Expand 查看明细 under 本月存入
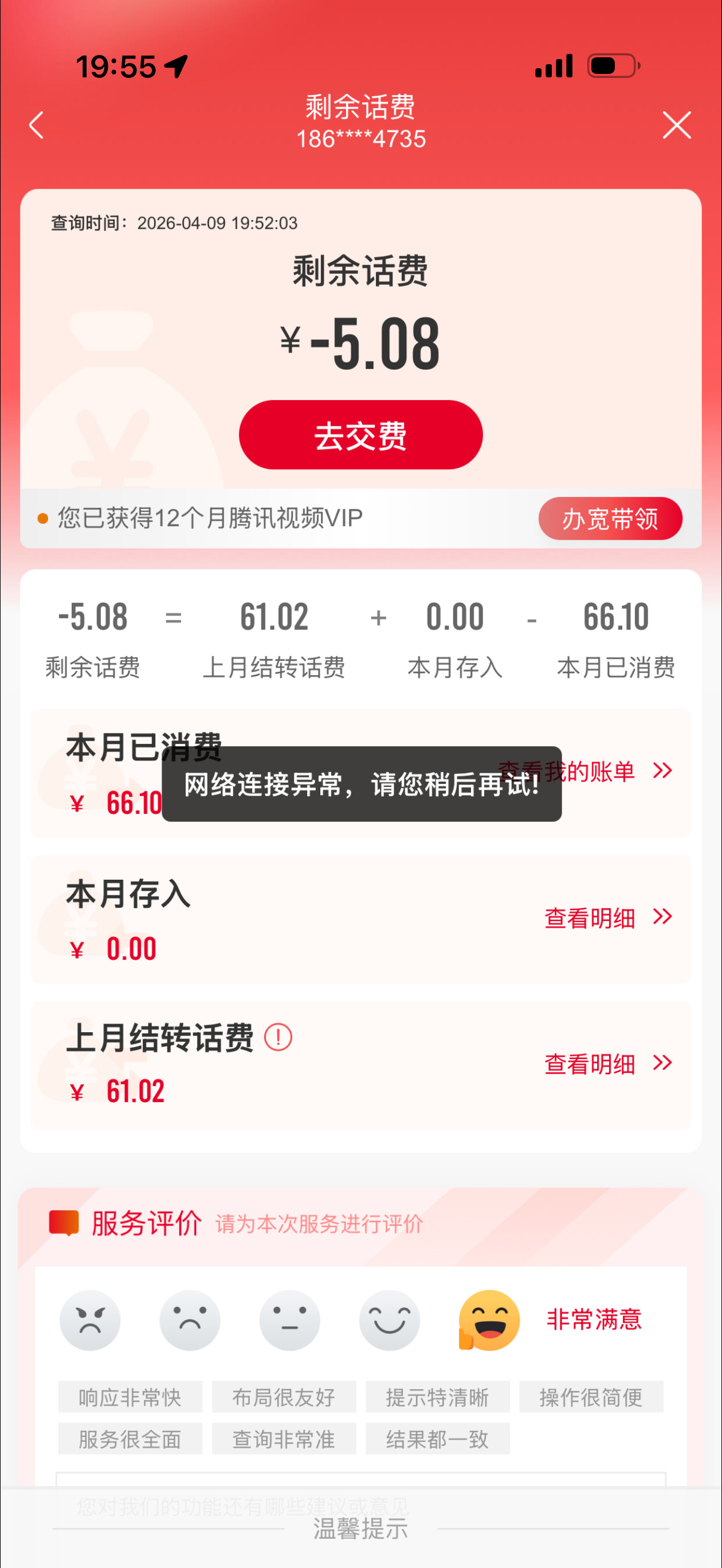Viewport: 722px width, 1568px height. point(609,918)
